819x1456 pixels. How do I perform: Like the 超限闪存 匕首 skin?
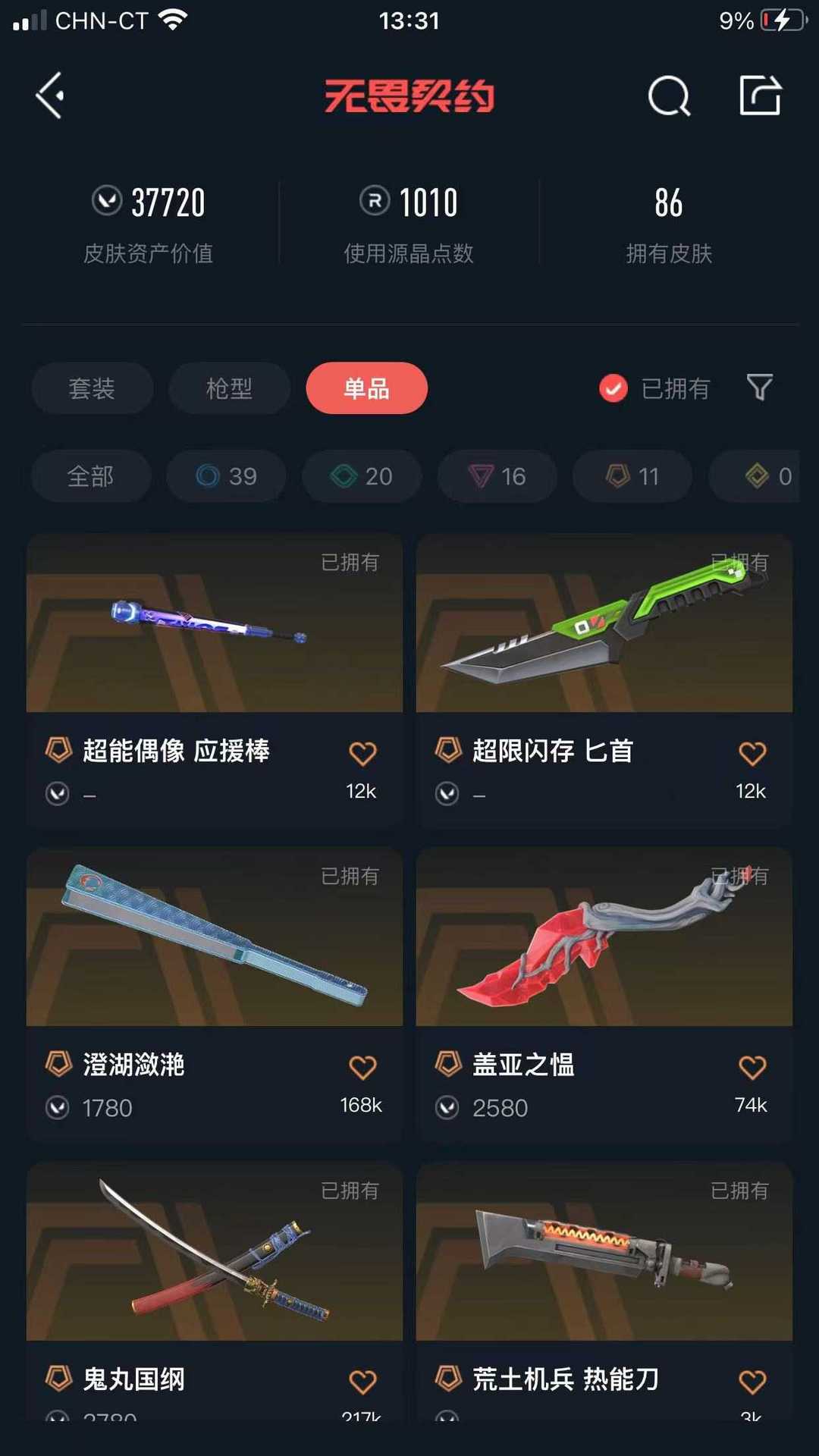[752, 754]
